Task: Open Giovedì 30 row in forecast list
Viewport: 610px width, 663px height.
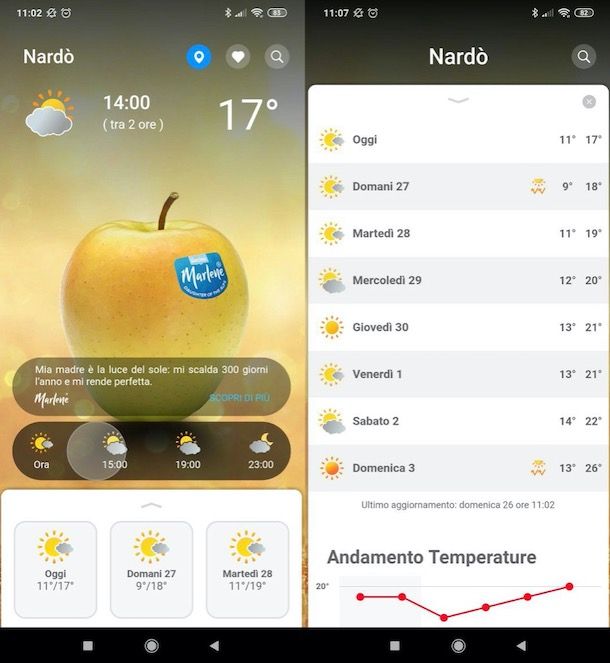Action: [458, 327]
